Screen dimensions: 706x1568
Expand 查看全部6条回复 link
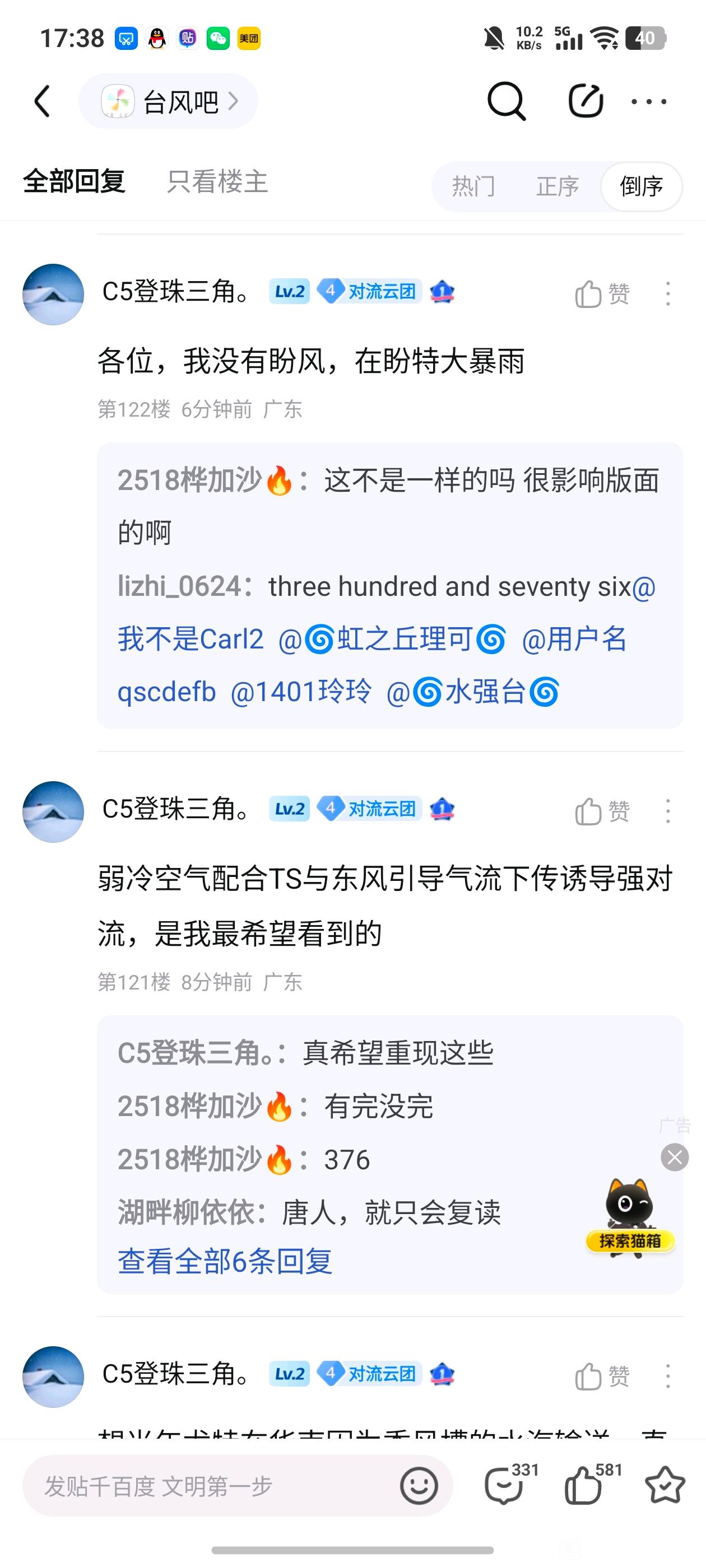click(x=225, y=1261)
